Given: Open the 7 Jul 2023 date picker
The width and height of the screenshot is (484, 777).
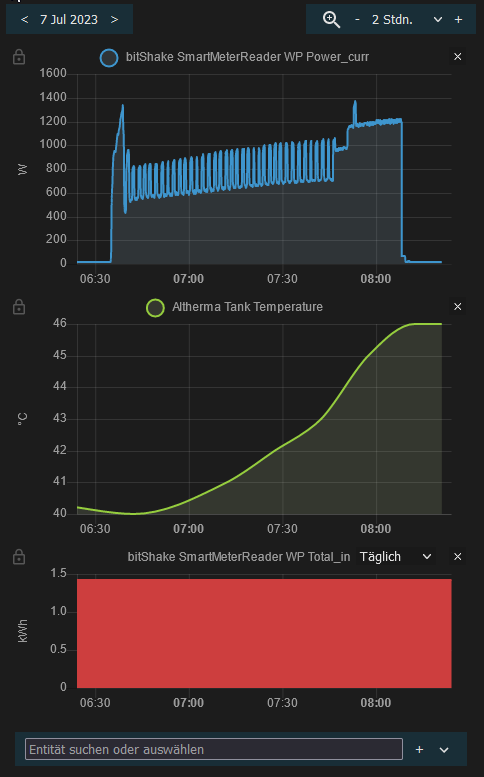Looking at the screenshot, I should click(69, 19).
